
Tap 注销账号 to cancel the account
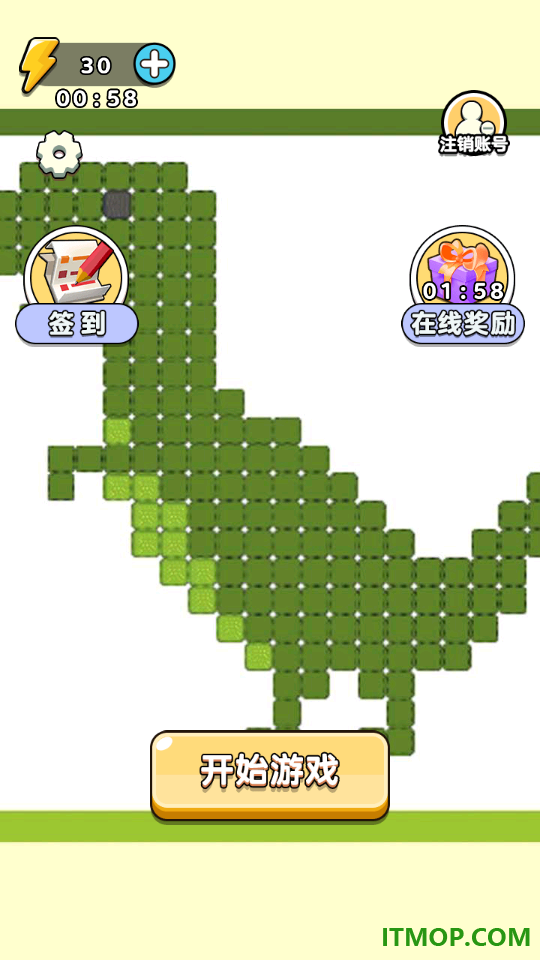[x=474, y=123]
